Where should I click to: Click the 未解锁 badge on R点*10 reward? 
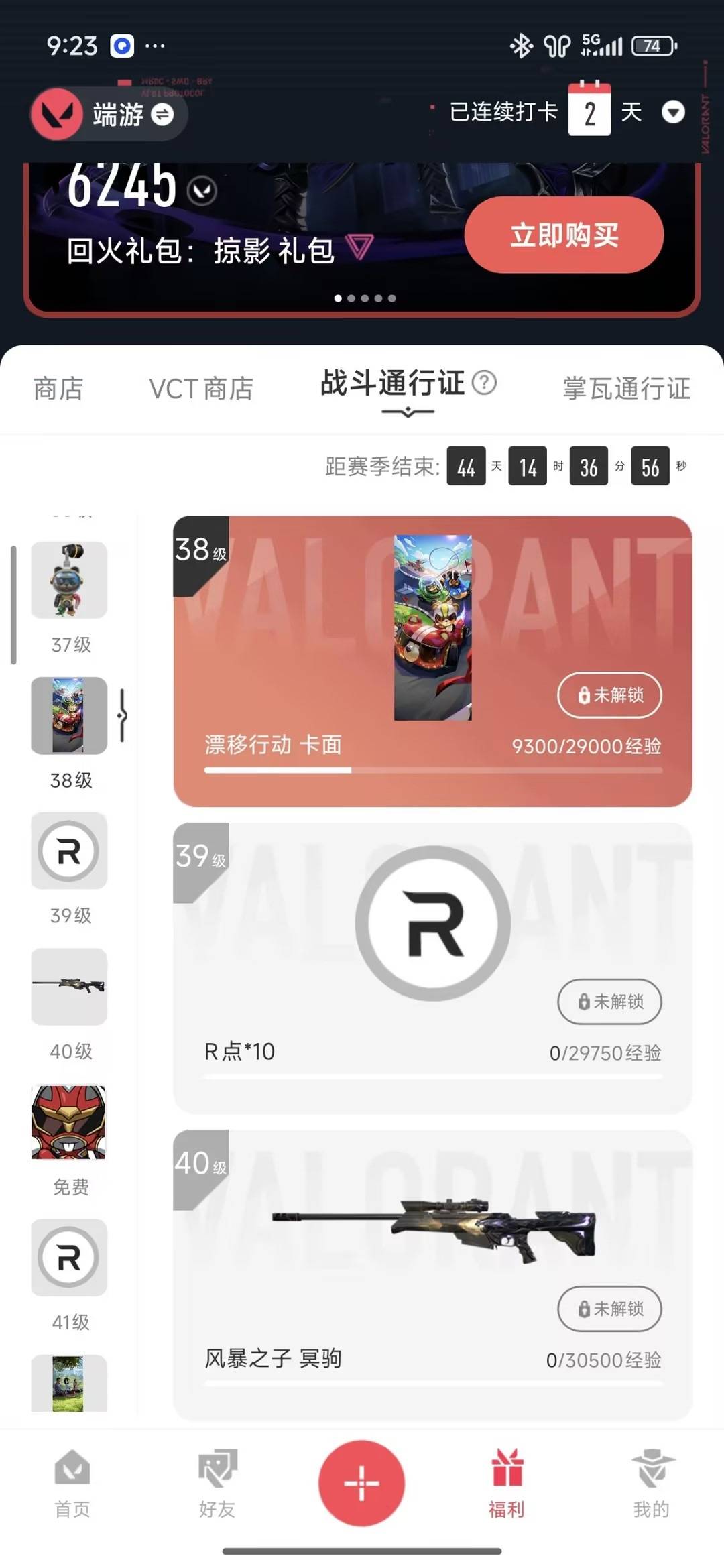(x=609, y=1002)
